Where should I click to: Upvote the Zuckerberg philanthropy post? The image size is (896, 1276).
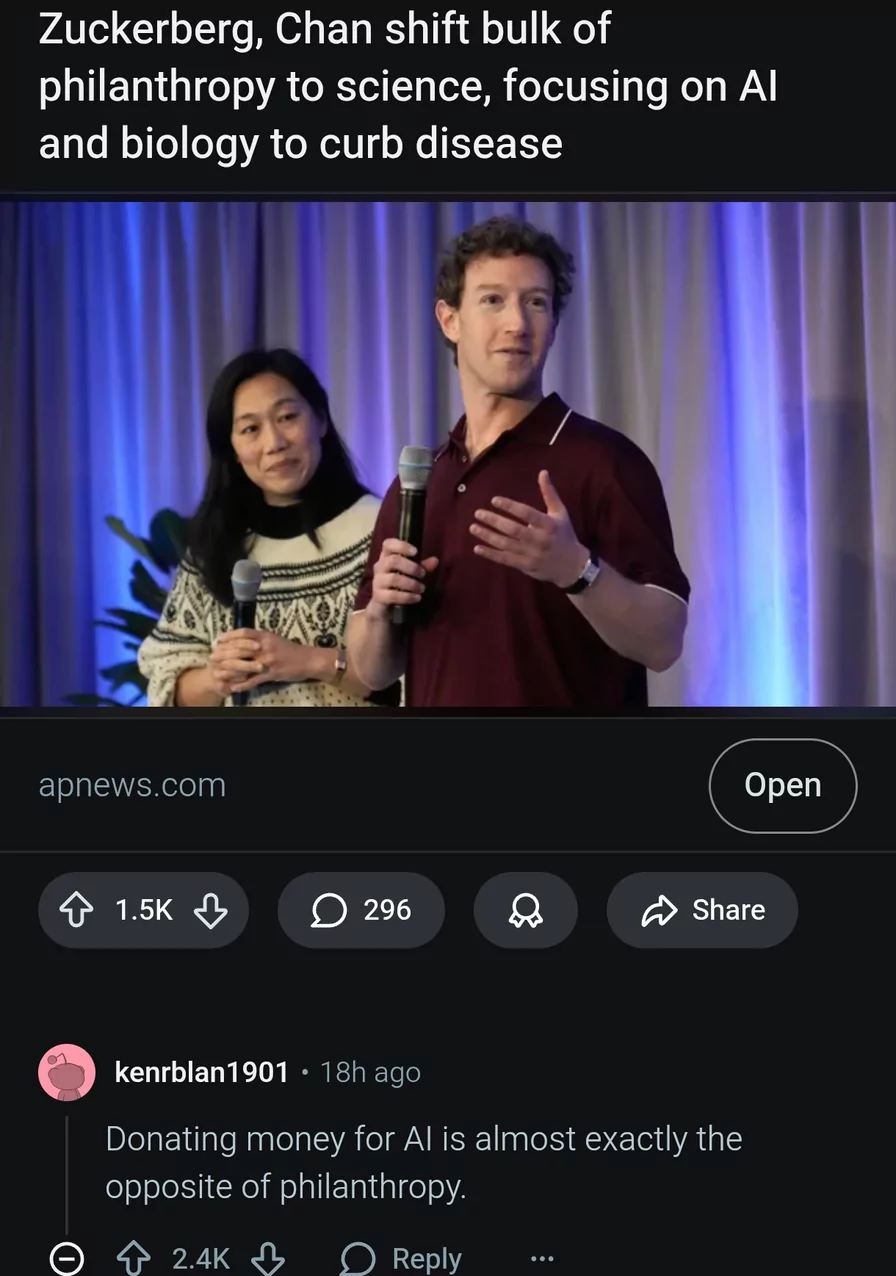coord(77,910)
